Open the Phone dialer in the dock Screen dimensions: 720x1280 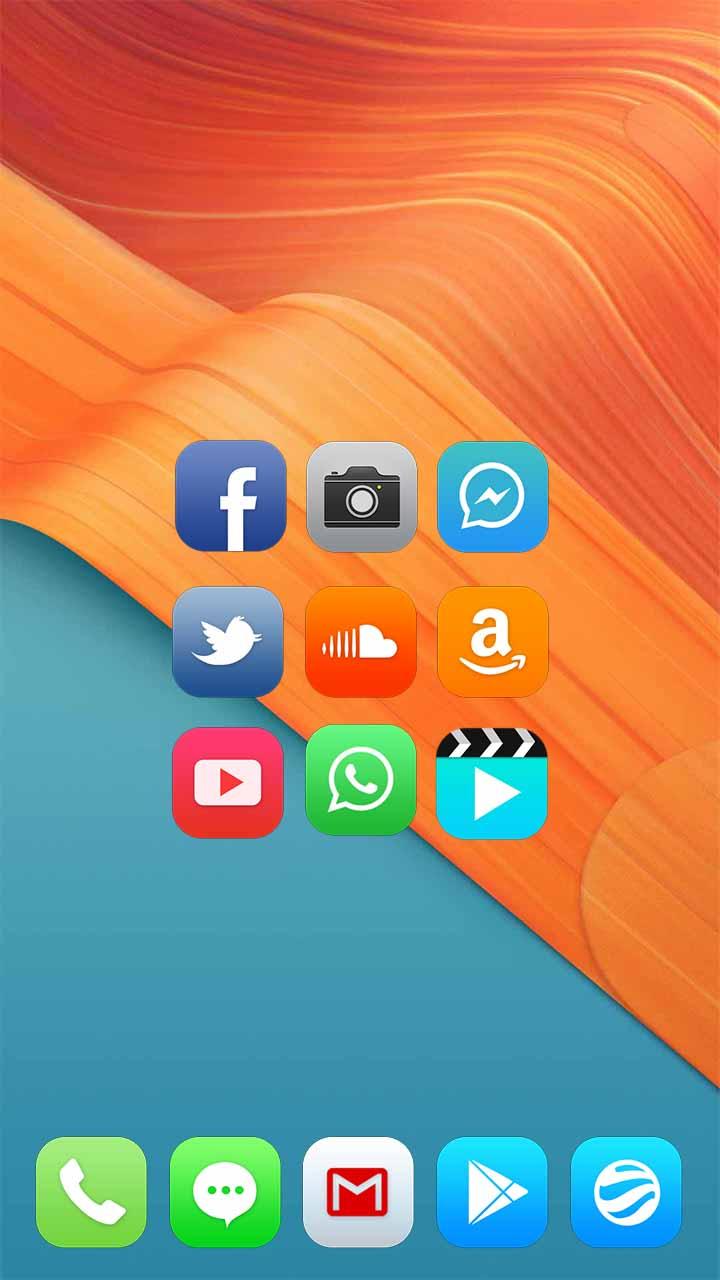click(x=91, y=1192)
